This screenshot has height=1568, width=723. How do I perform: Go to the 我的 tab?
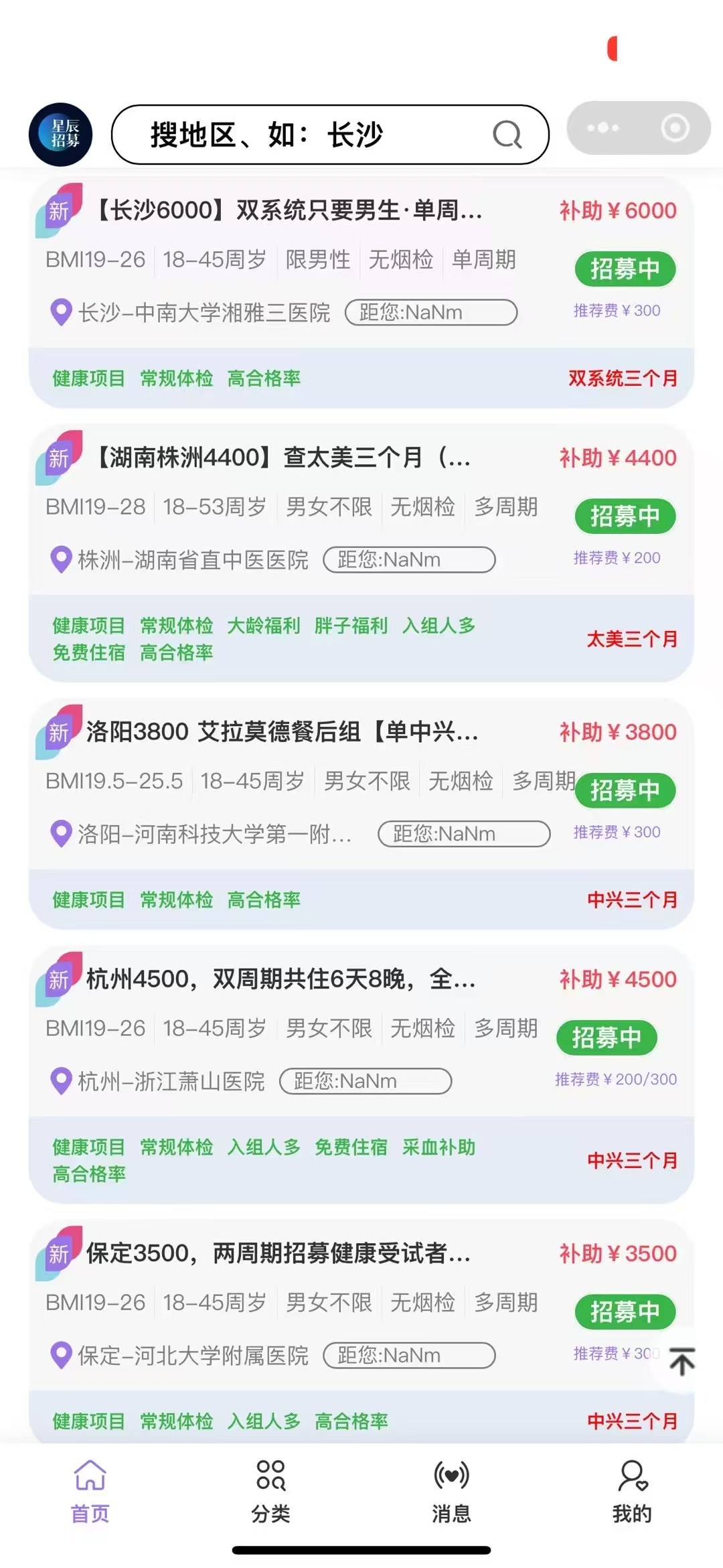coord(631,1492)
